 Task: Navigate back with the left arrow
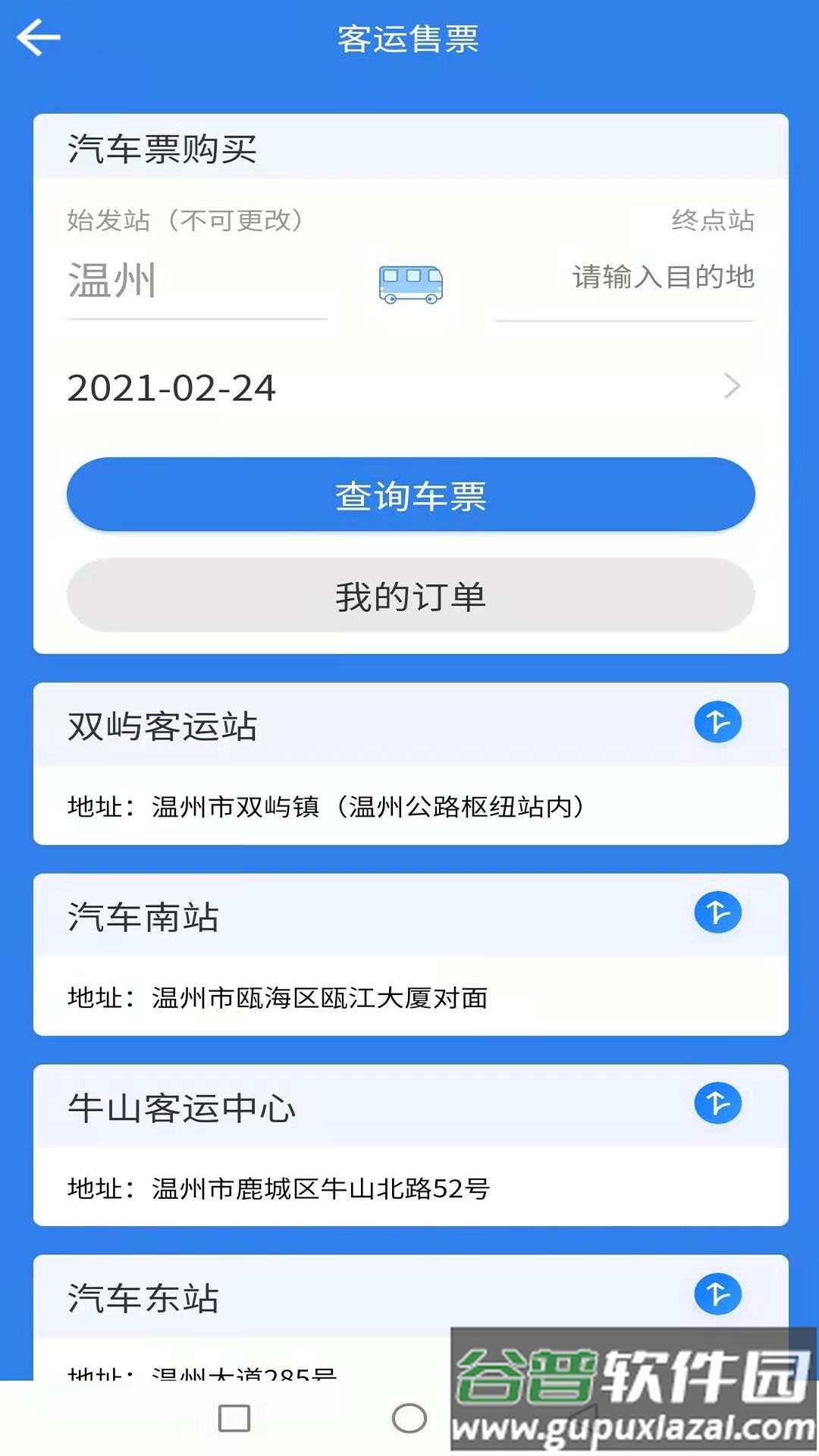click(39, 36)
